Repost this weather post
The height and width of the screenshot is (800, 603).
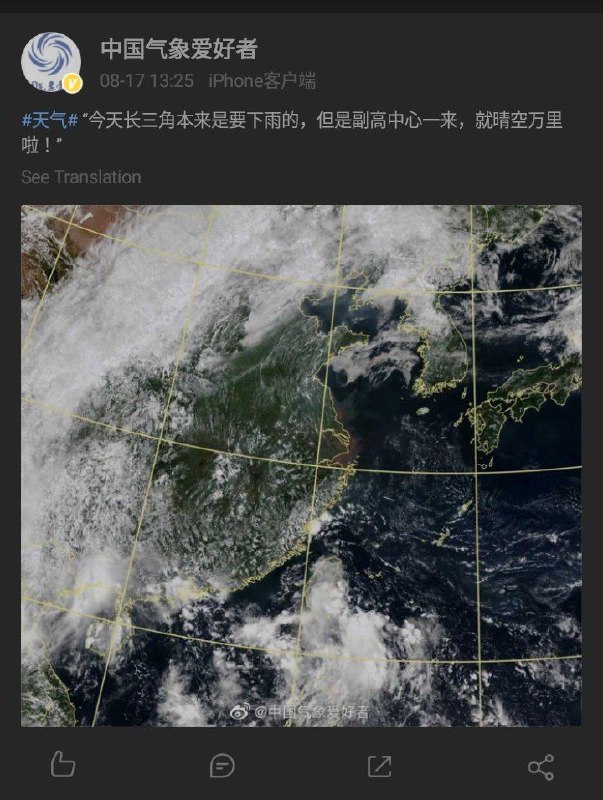380,766
